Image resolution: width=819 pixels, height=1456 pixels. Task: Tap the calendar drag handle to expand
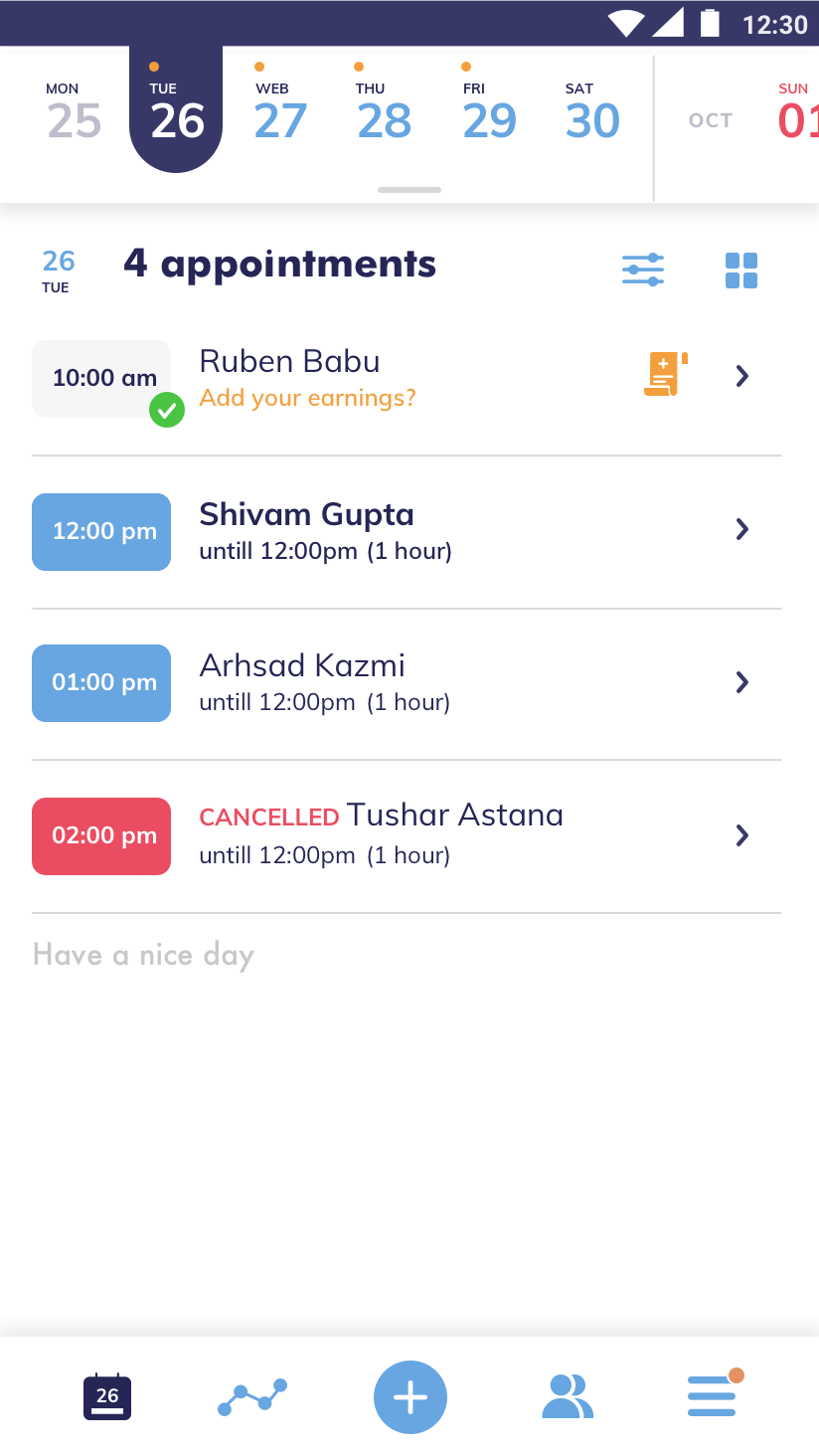point(409,190)
